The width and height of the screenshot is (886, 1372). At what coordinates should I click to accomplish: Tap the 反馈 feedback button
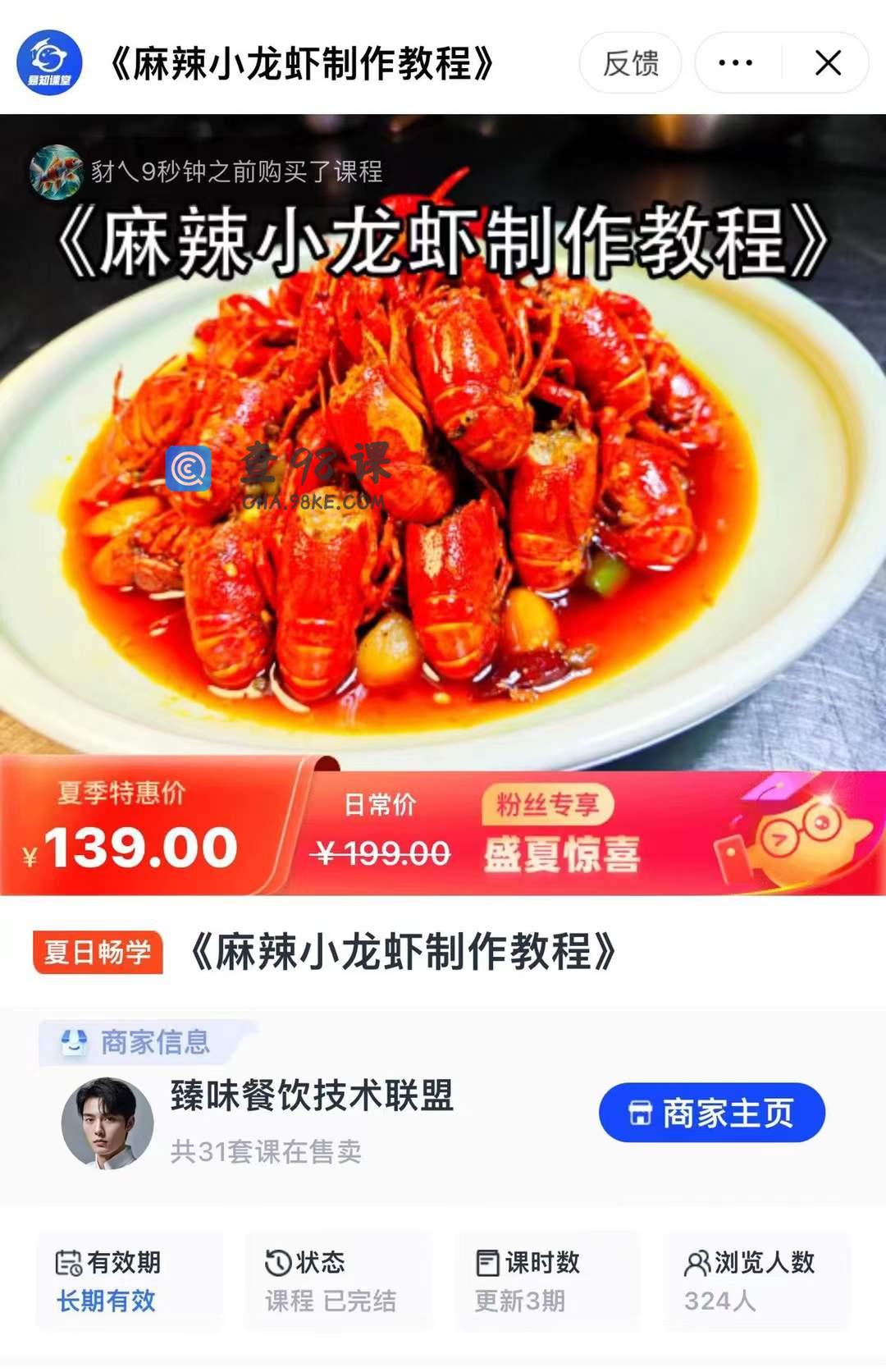coord(630,63)
